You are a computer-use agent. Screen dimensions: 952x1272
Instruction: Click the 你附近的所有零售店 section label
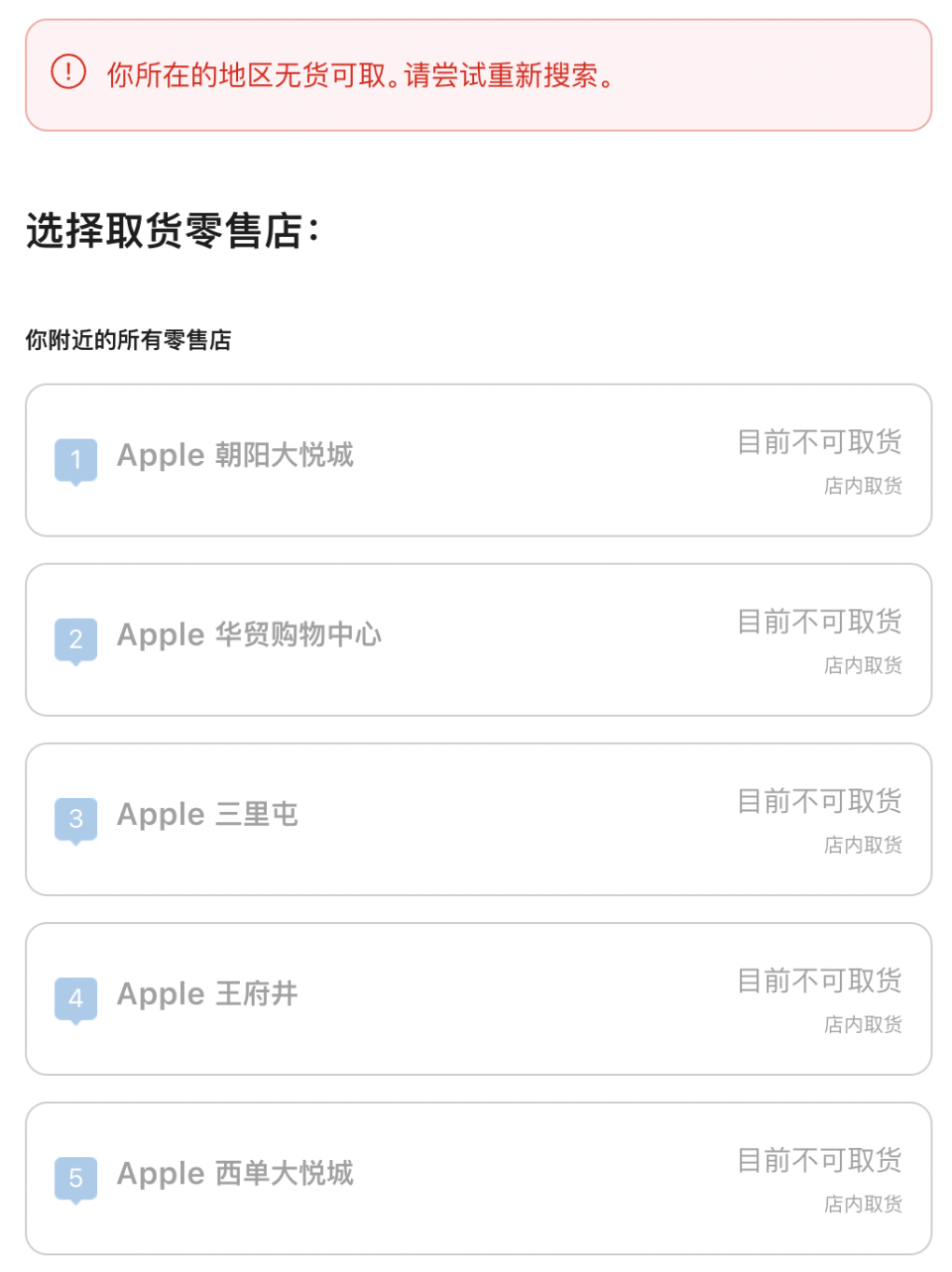[128, 339]
